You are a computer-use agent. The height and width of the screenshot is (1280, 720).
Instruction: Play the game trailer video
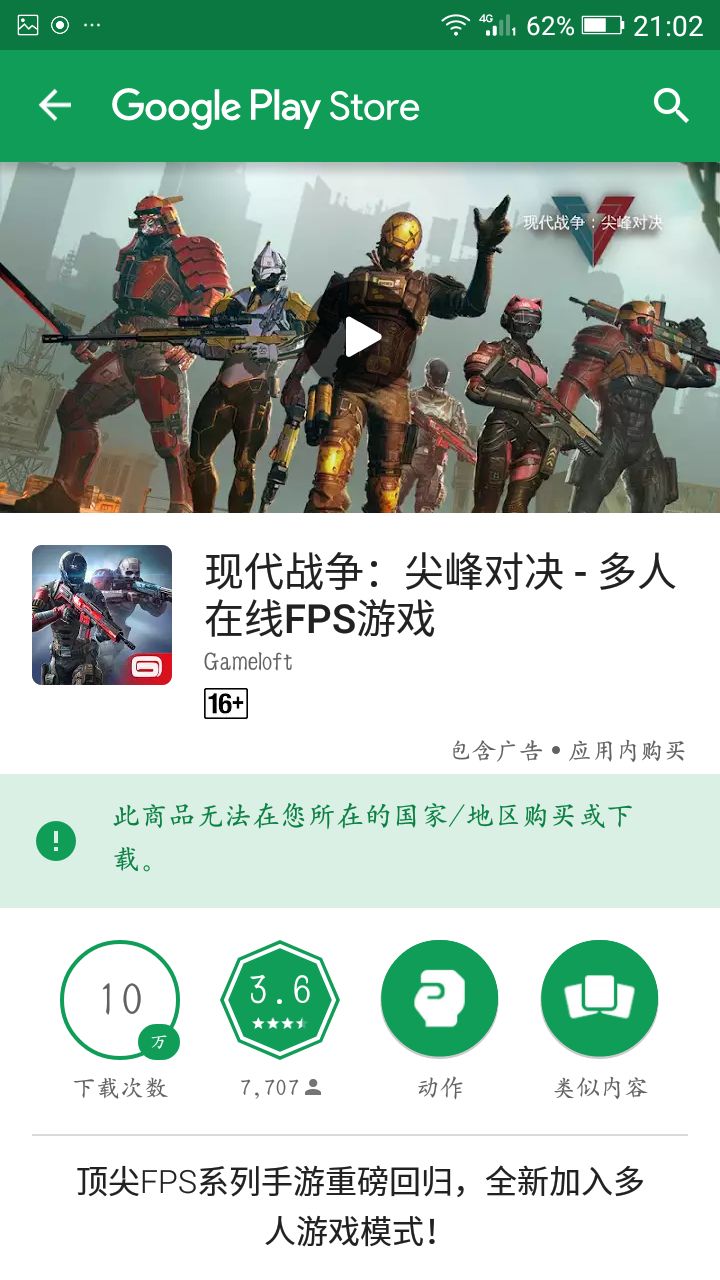[360, 337]
